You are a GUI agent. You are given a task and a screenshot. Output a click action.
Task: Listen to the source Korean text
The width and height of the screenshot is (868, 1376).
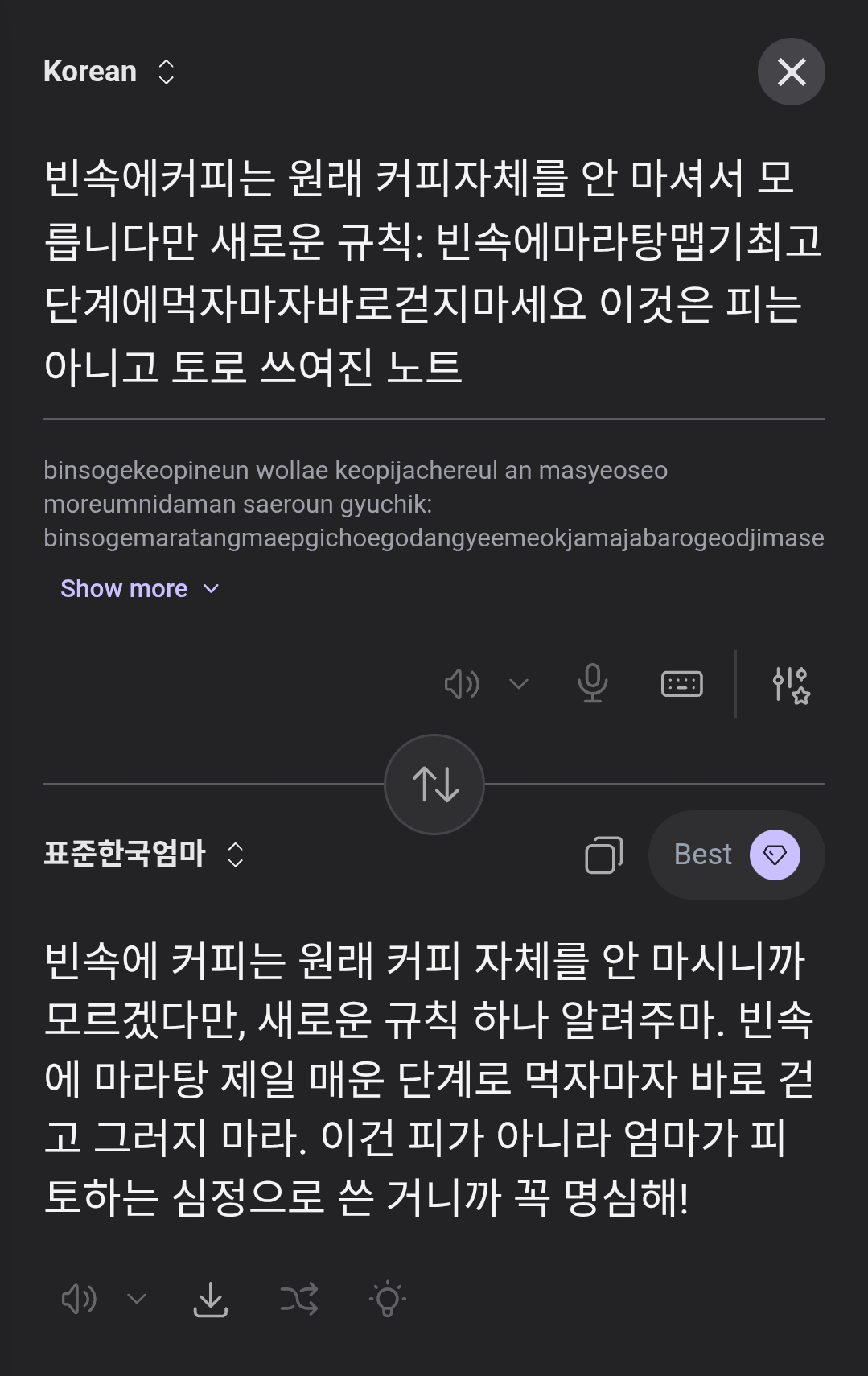coord(461,684)
